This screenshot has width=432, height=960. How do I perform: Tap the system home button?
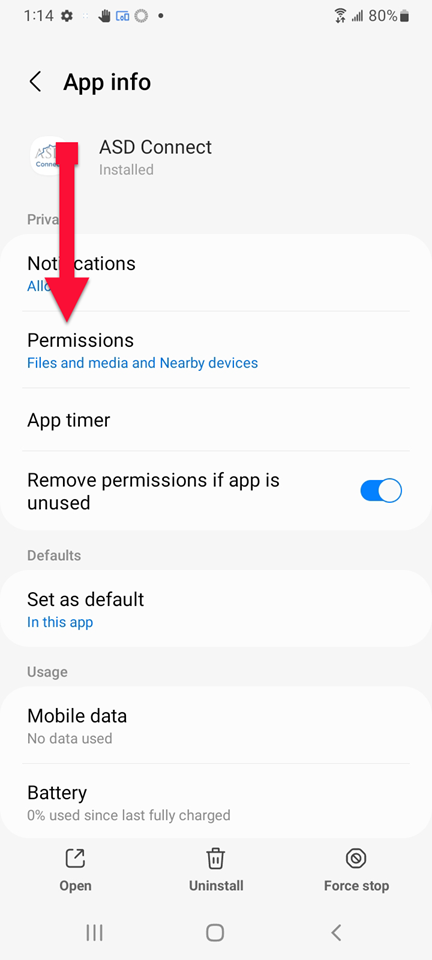point(215,932)
